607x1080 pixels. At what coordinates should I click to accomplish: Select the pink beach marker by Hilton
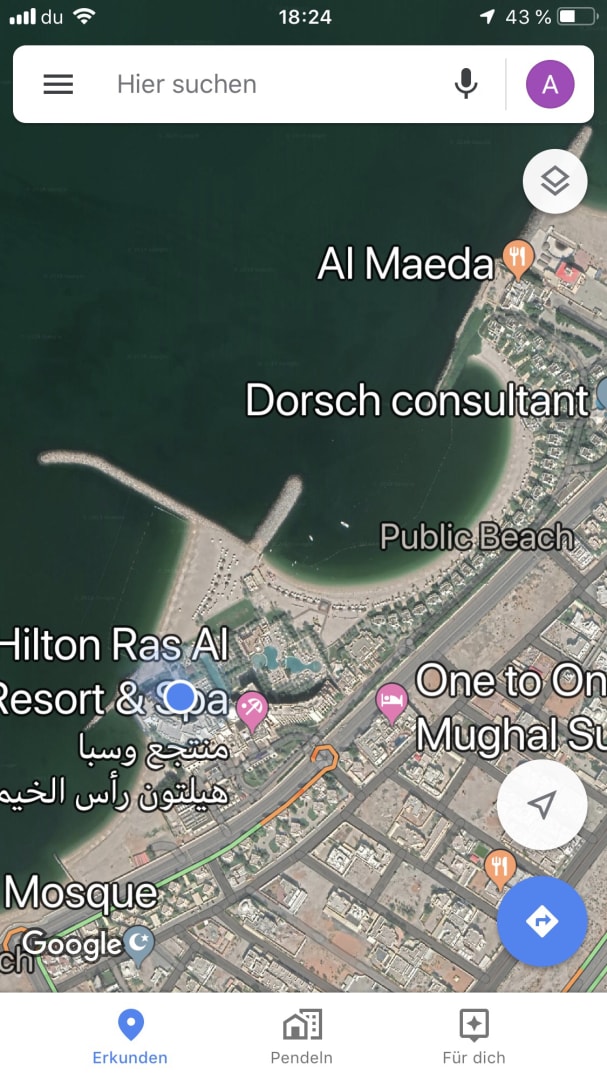coord(252,709)
